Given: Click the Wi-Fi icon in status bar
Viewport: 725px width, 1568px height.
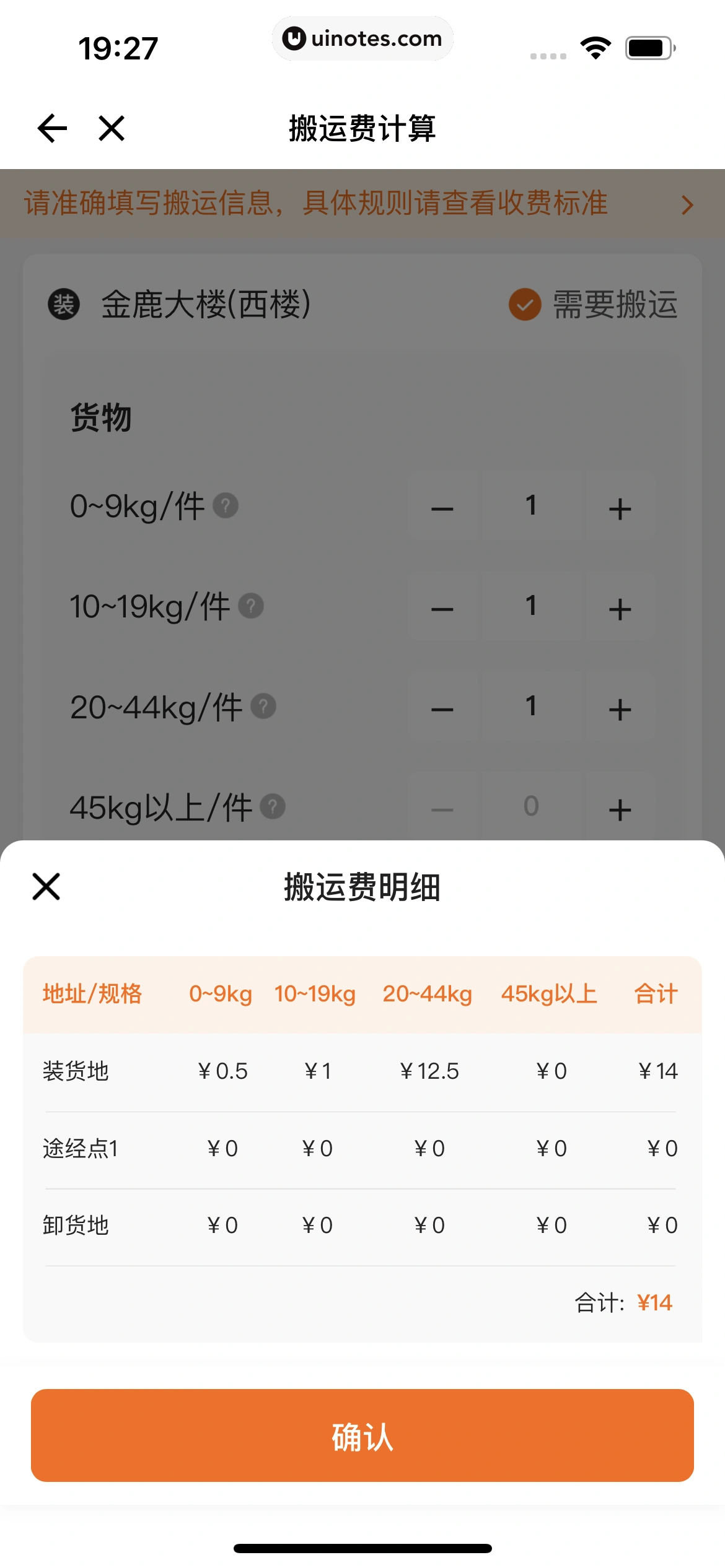Looking at the screenshot, I should click(595, 46).
